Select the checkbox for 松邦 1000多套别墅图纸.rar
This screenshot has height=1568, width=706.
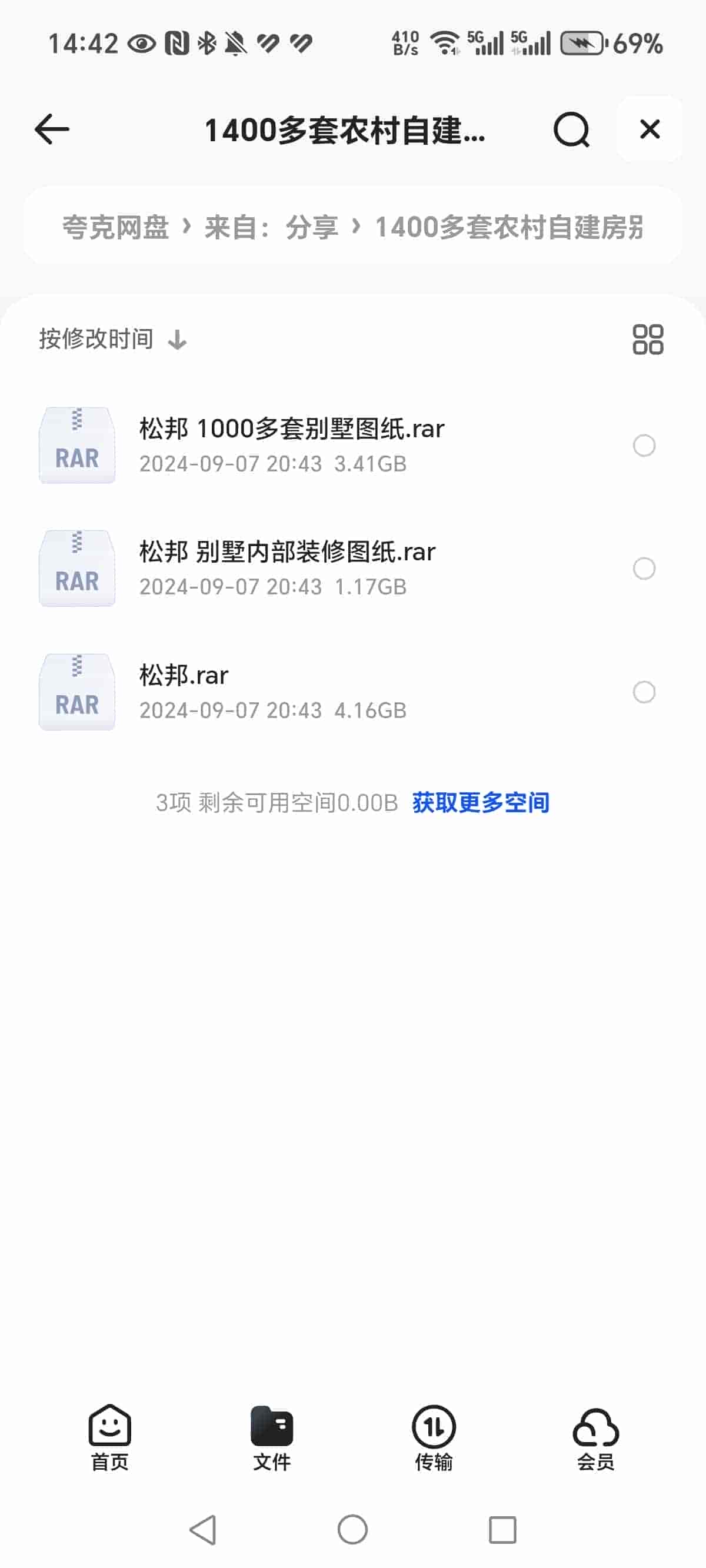643,445
